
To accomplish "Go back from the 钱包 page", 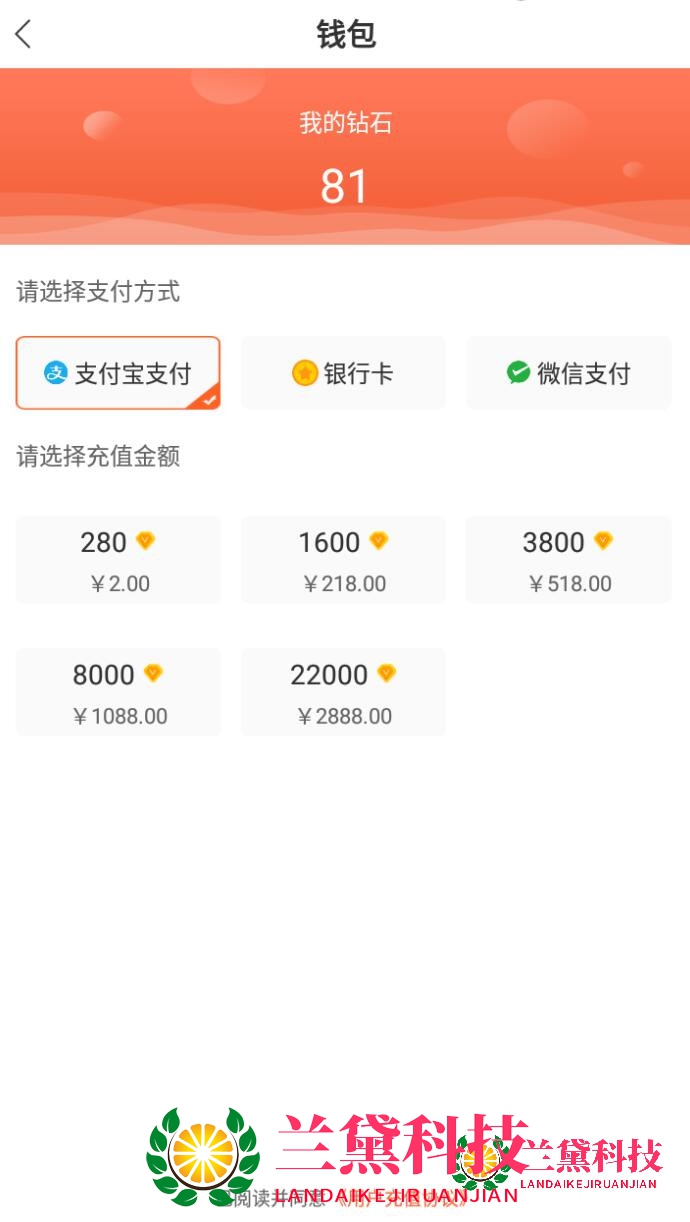I will pos(24,34).
